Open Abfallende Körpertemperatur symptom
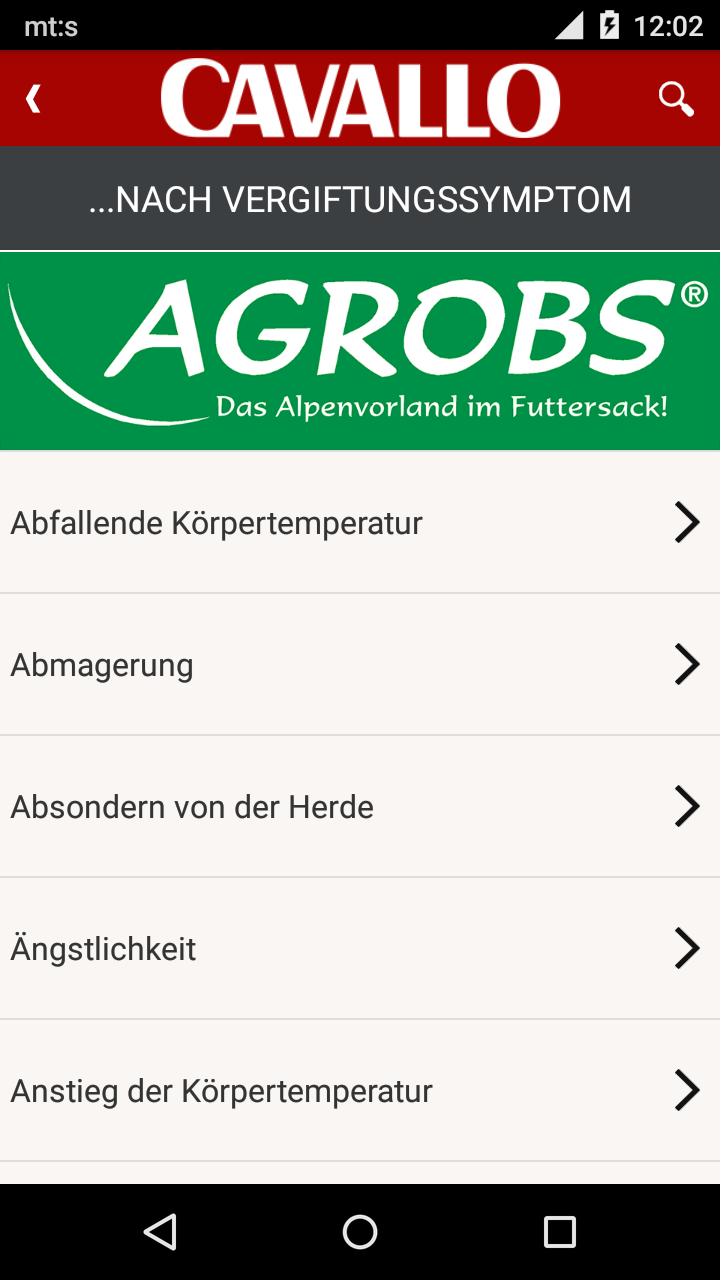The image size is (720, 1280). [x=360, y=522]
